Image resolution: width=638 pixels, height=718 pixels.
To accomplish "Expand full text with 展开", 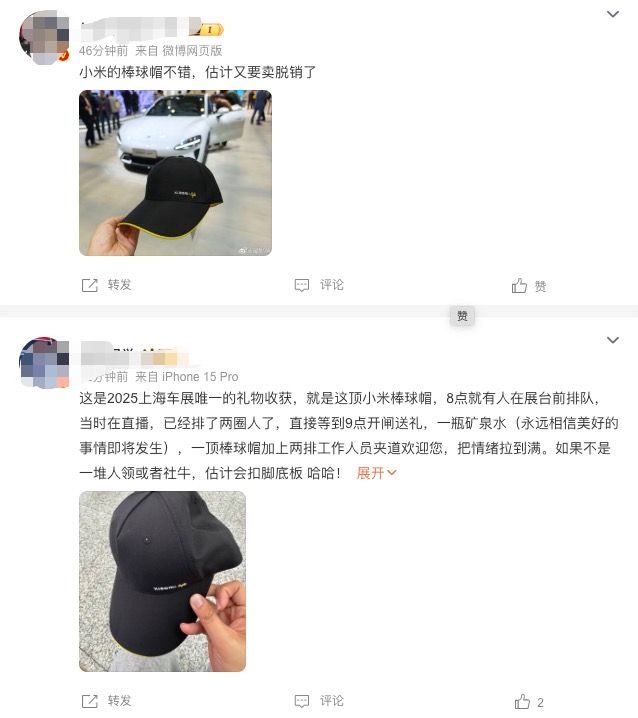I will click(x=377, y=473).
